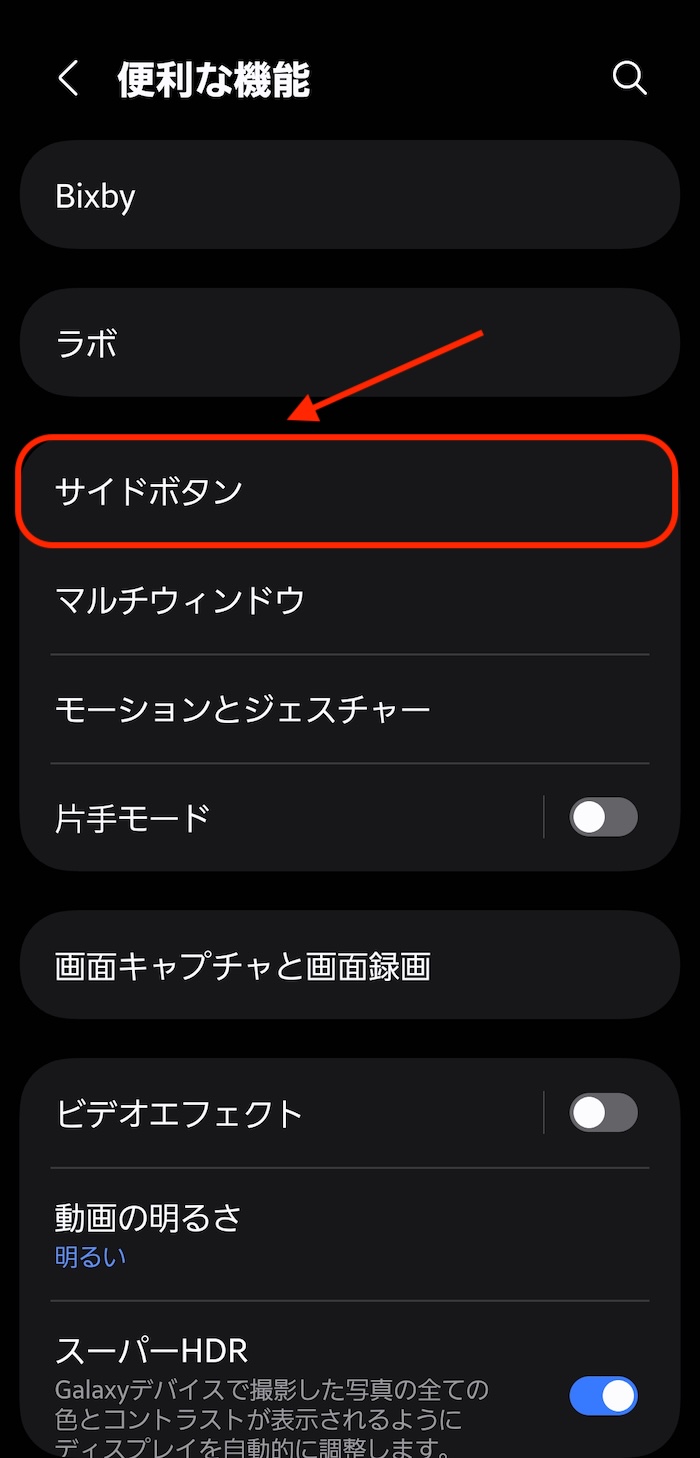The height and width of the screenshot is (1458, 700).
Task: Select 動画の明るさ setting
Action: click(350, 1234)
